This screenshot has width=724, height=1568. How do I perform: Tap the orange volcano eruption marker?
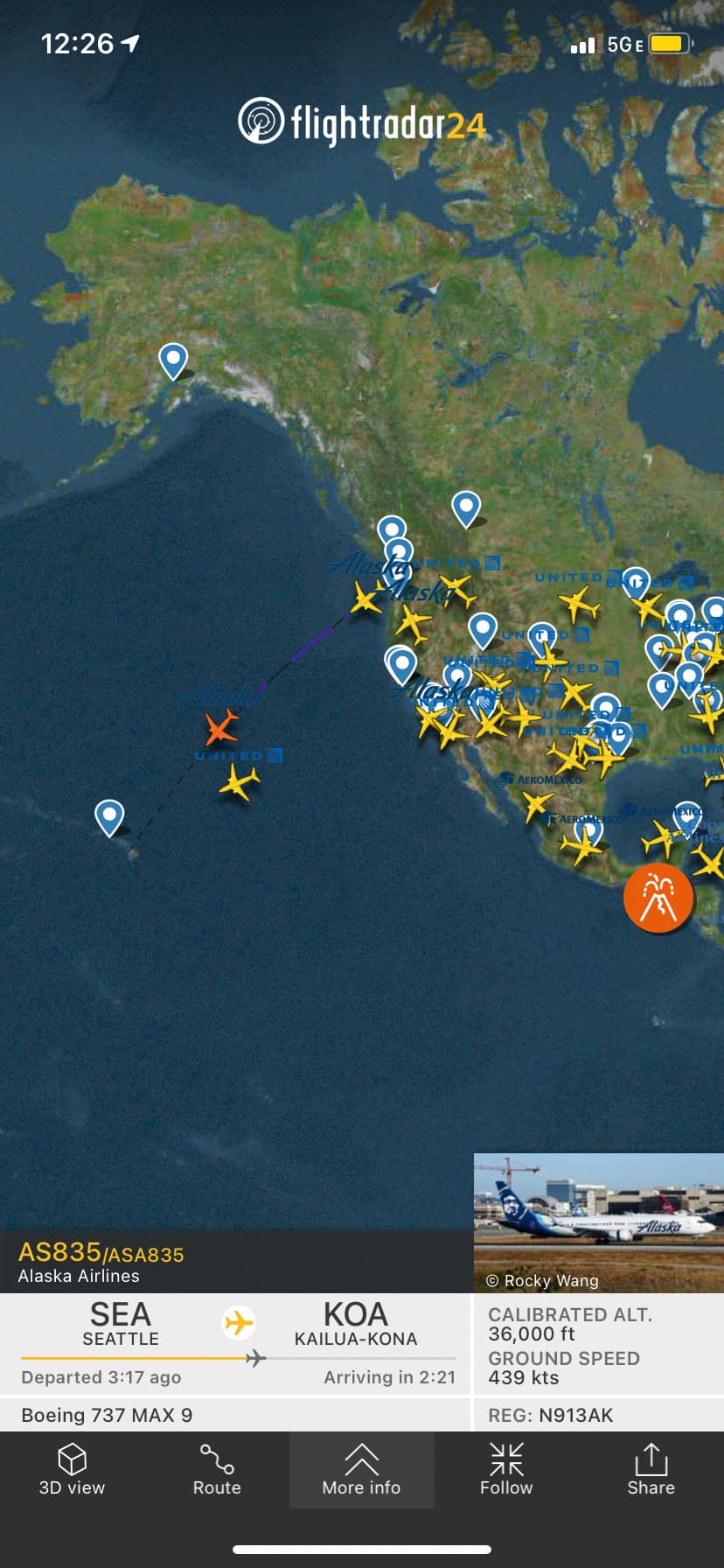pyautogui.click(x=658, y=897)
